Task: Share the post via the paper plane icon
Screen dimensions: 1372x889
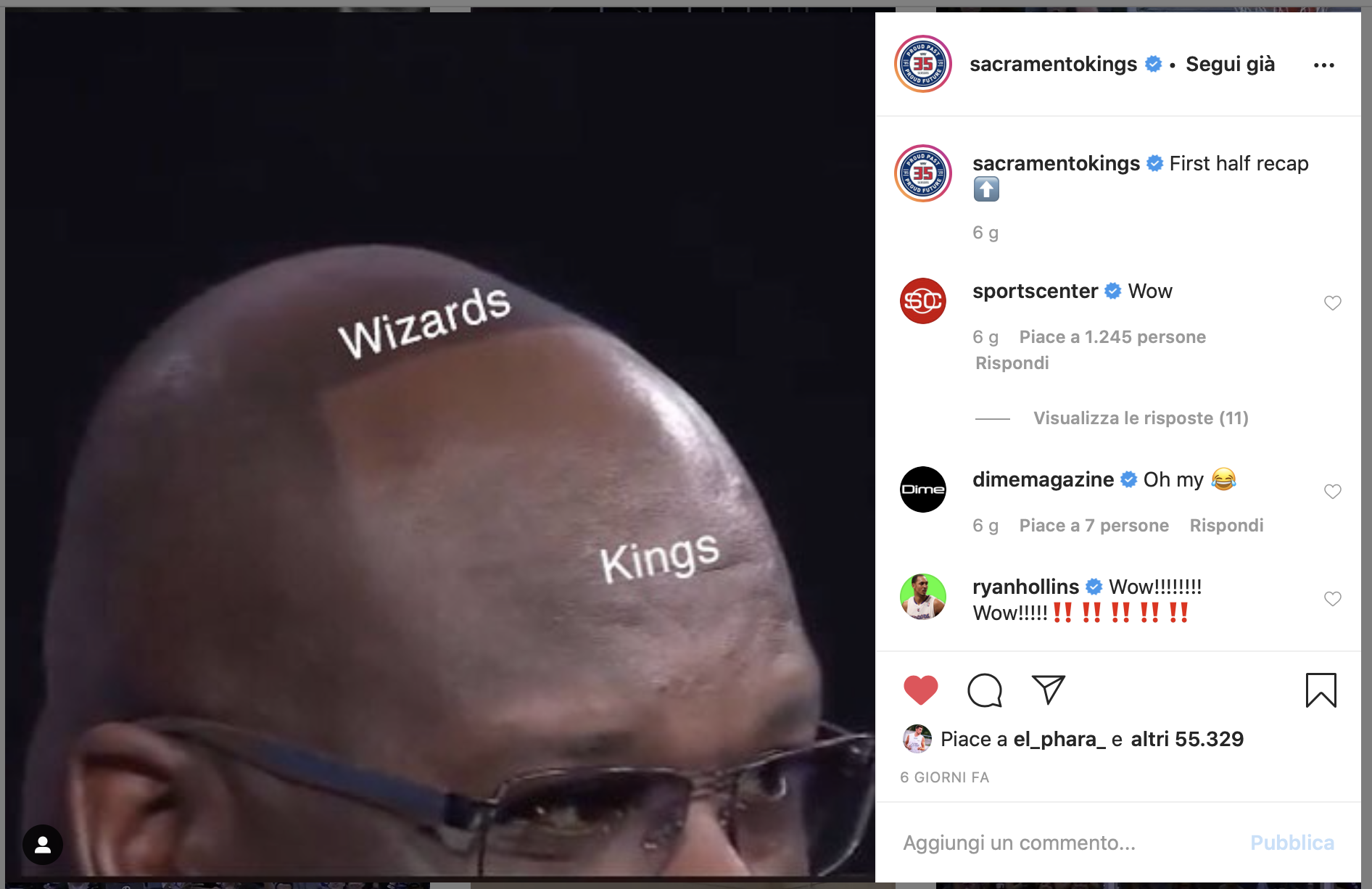Action: click(x=1048, y=690)
